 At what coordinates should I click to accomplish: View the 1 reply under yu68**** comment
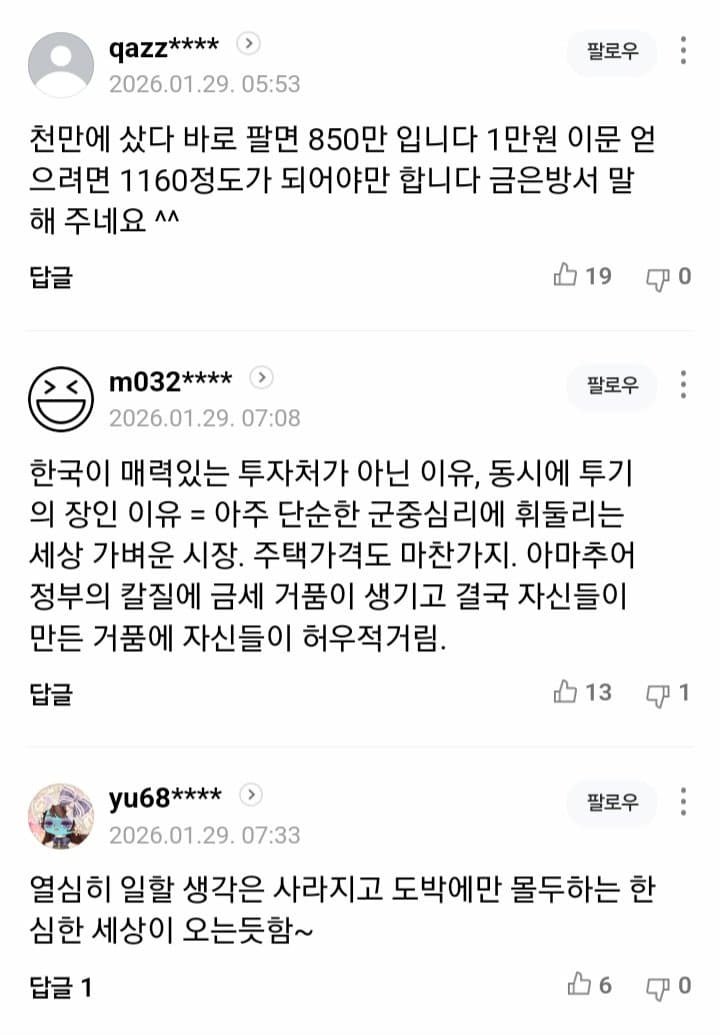click(x=60, y=988)
